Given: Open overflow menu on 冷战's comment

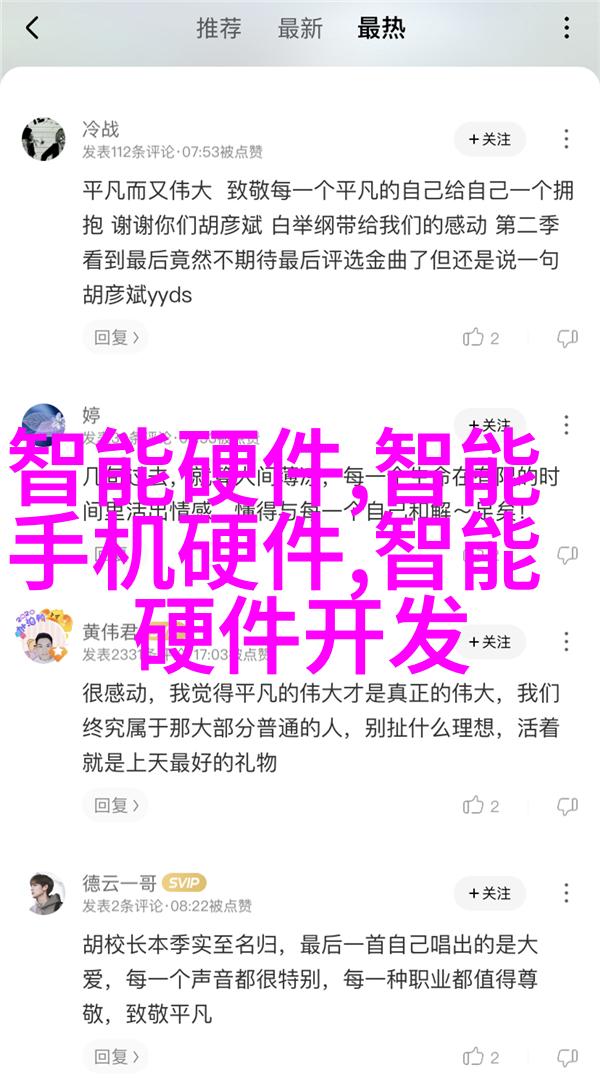Looking at the screenshot, I should 567,140.
